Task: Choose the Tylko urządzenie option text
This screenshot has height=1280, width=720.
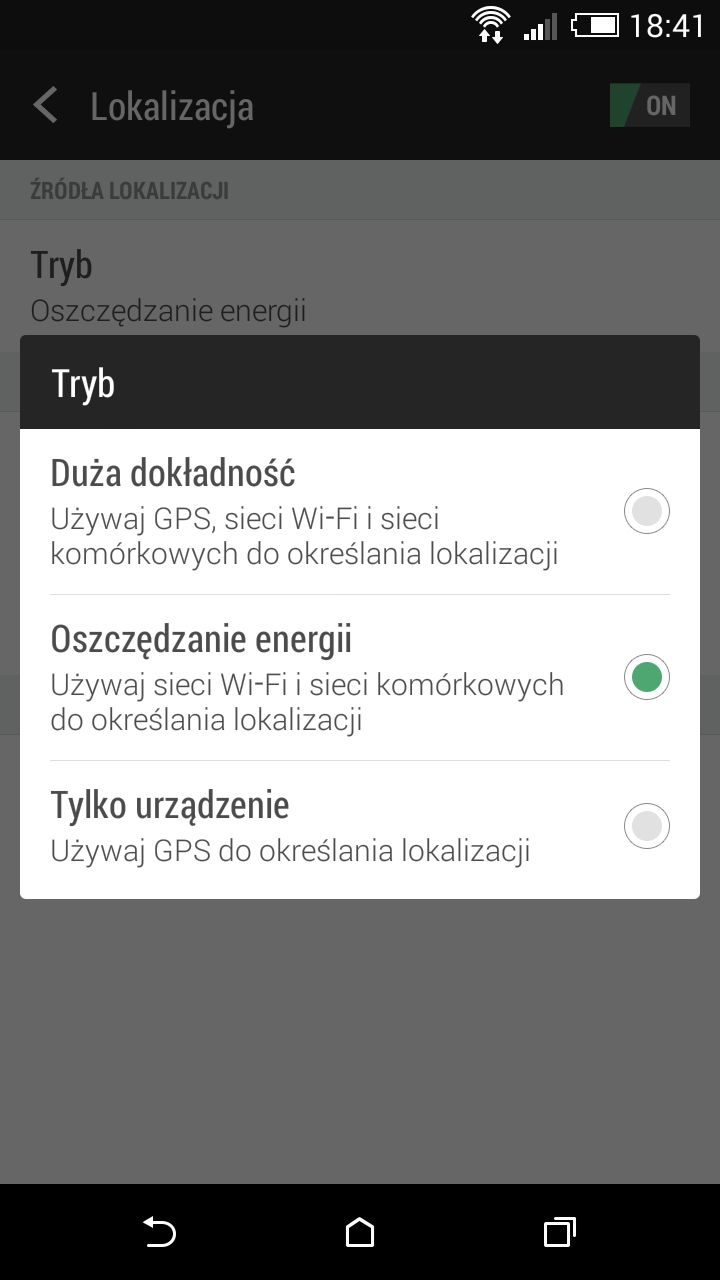Action: [x=170, y=804]
